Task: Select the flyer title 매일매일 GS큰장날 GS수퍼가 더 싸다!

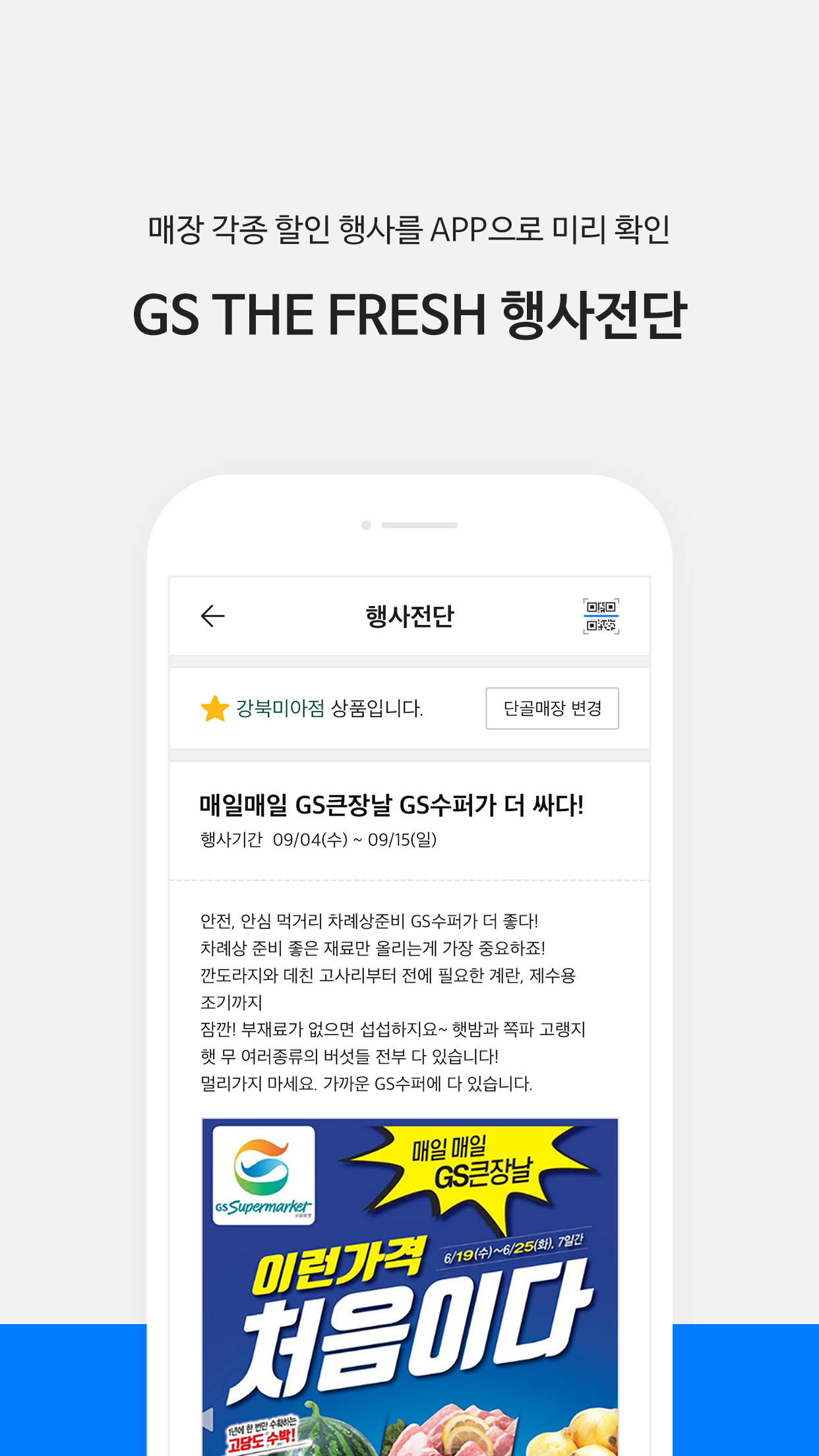Action: 392,806
